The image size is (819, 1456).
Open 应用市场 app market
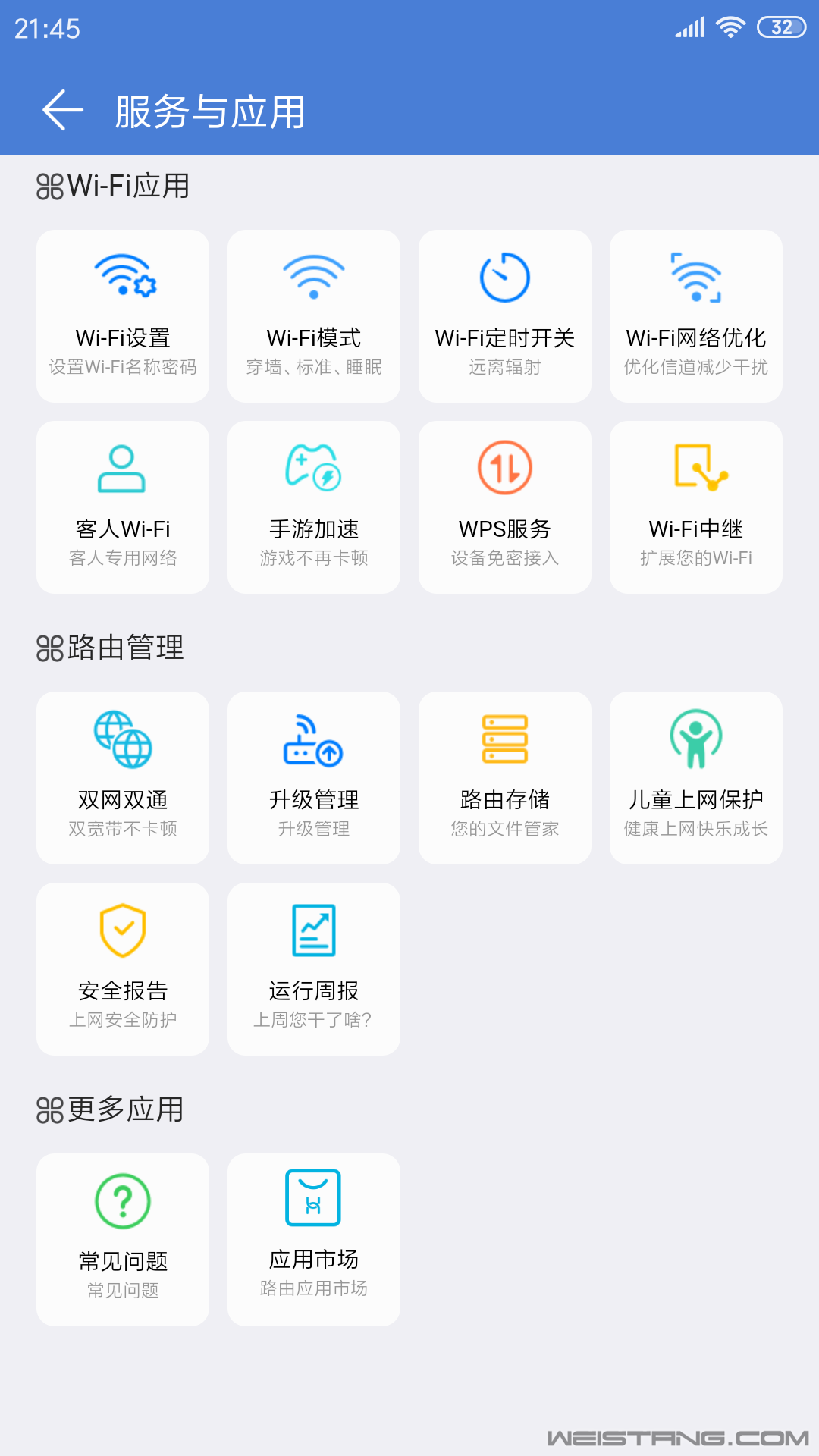point(314,1240)
